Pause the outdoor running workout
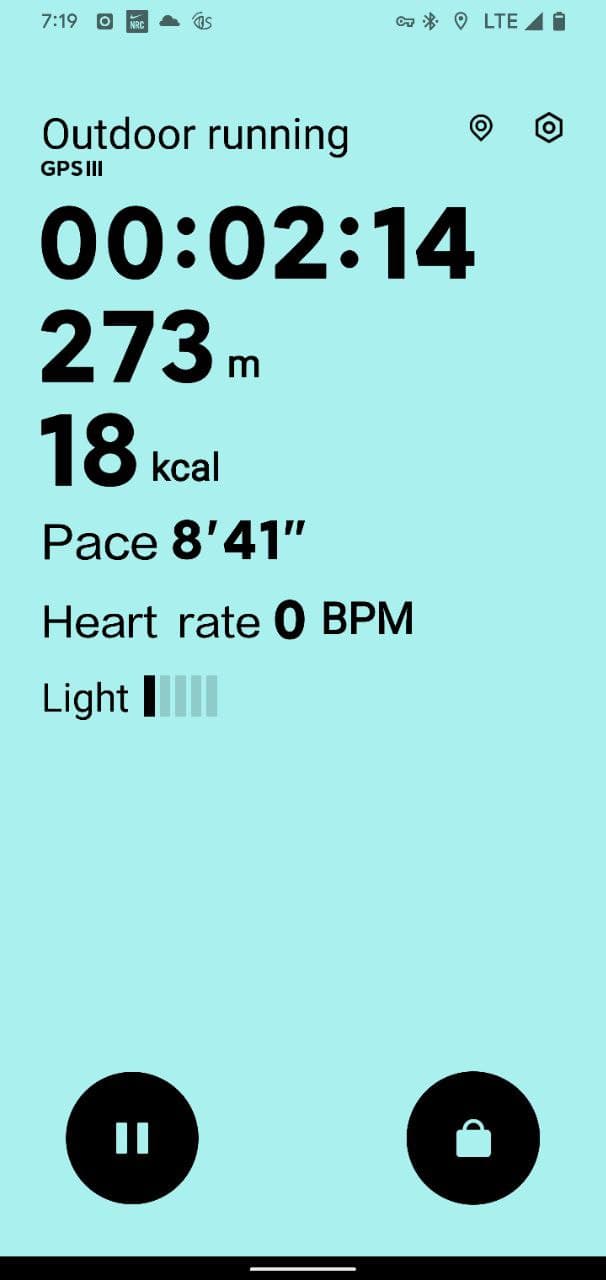The image size is (606, 1280). [132, 1138]
